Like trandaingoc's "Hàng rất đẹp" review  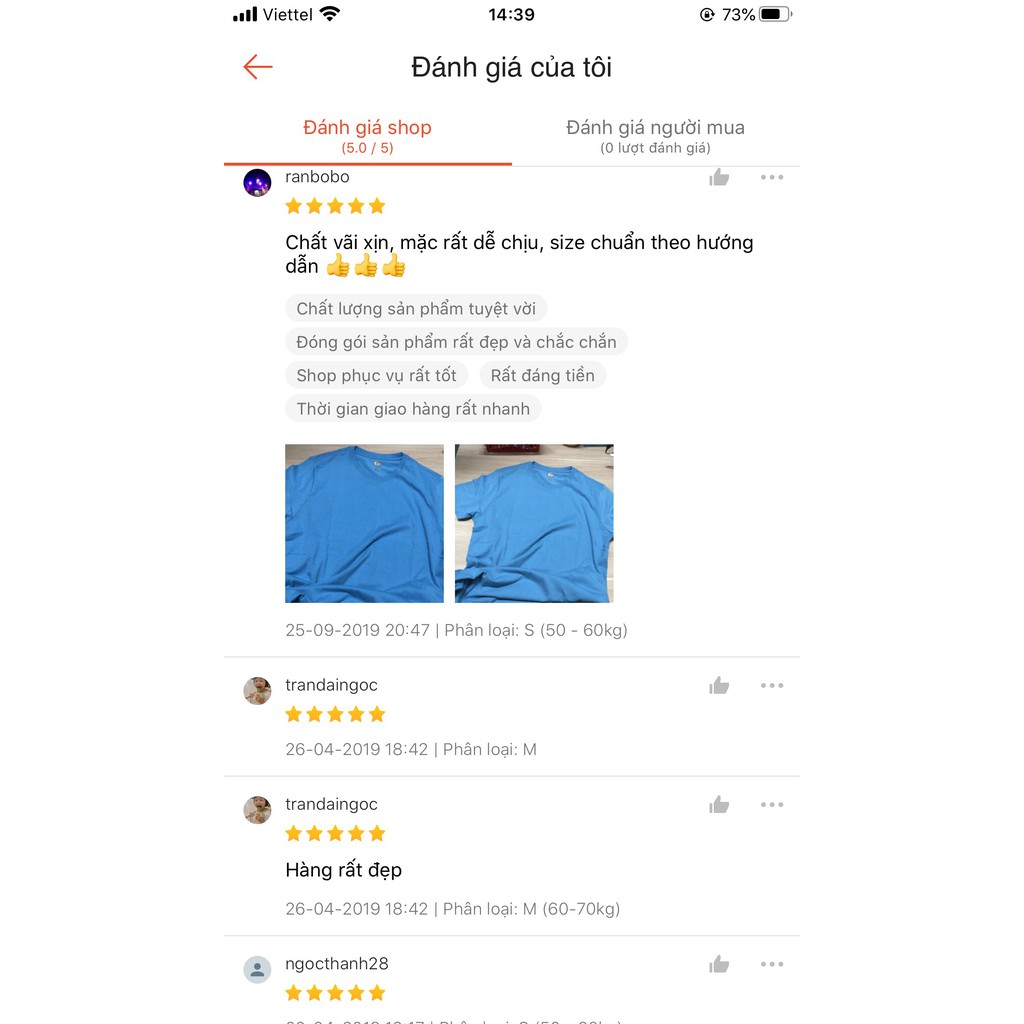point(719,805)
